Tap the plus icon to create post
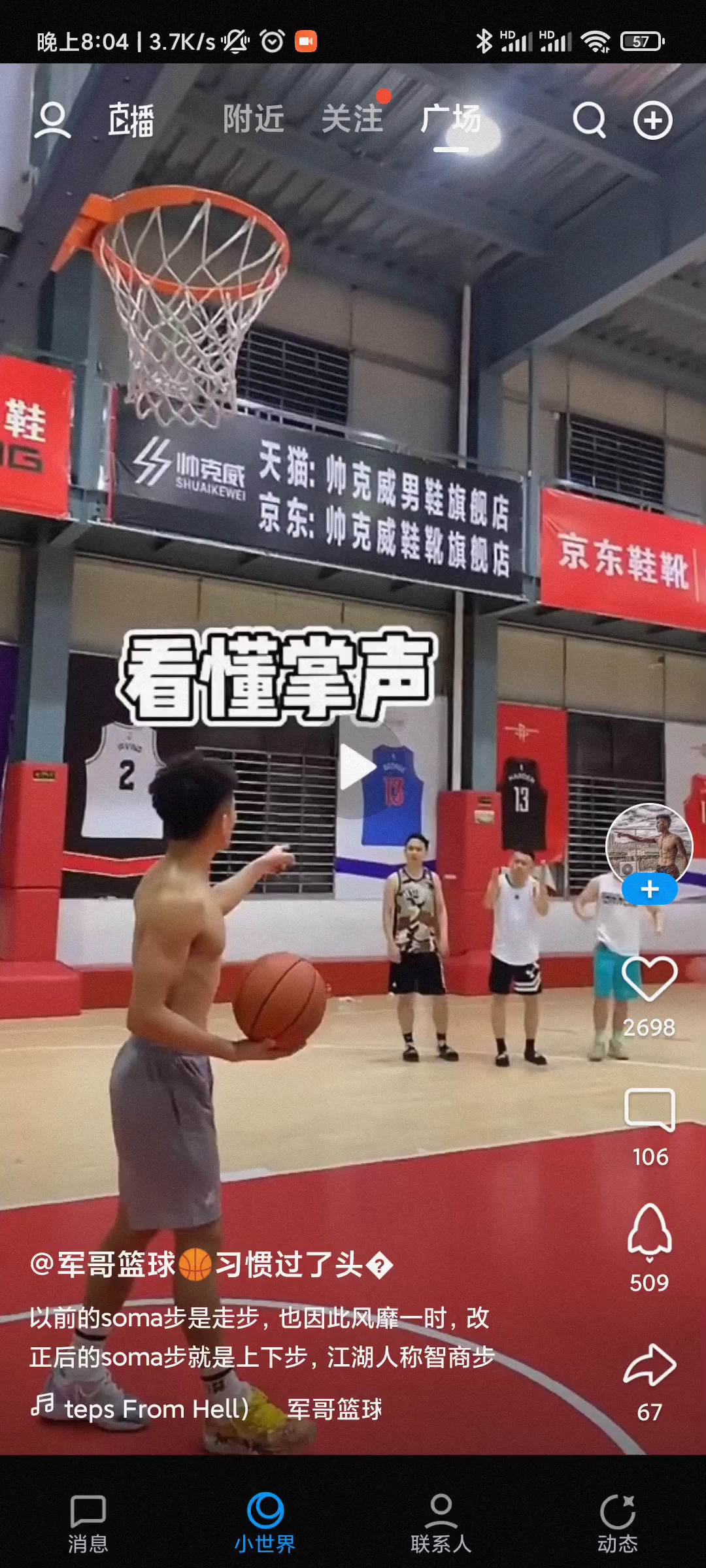The image size is (706, 1568). click(x=652, y=120)
